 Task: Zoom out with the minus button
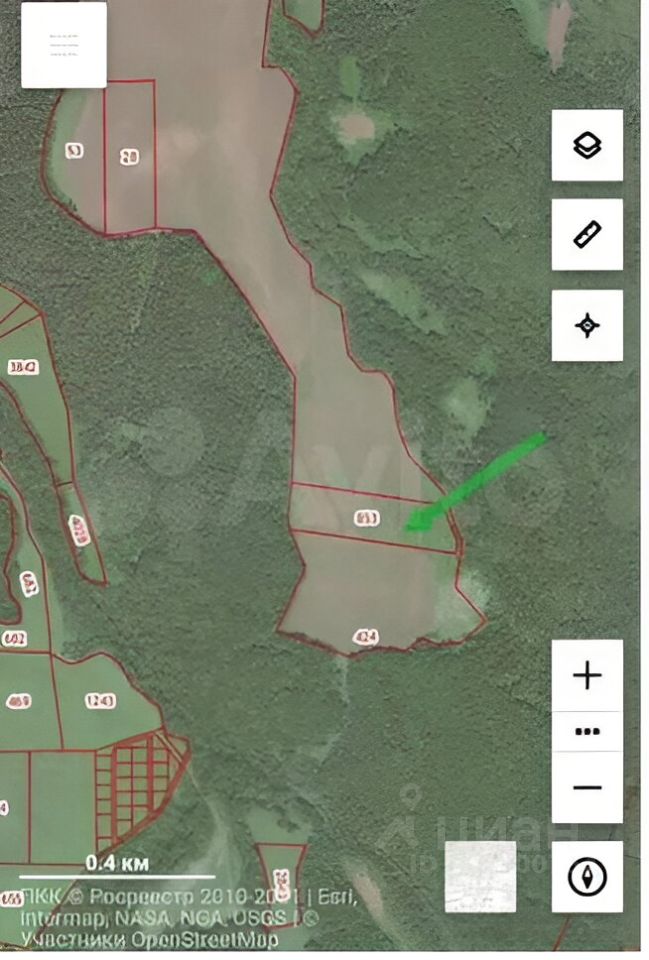[587, 787]
